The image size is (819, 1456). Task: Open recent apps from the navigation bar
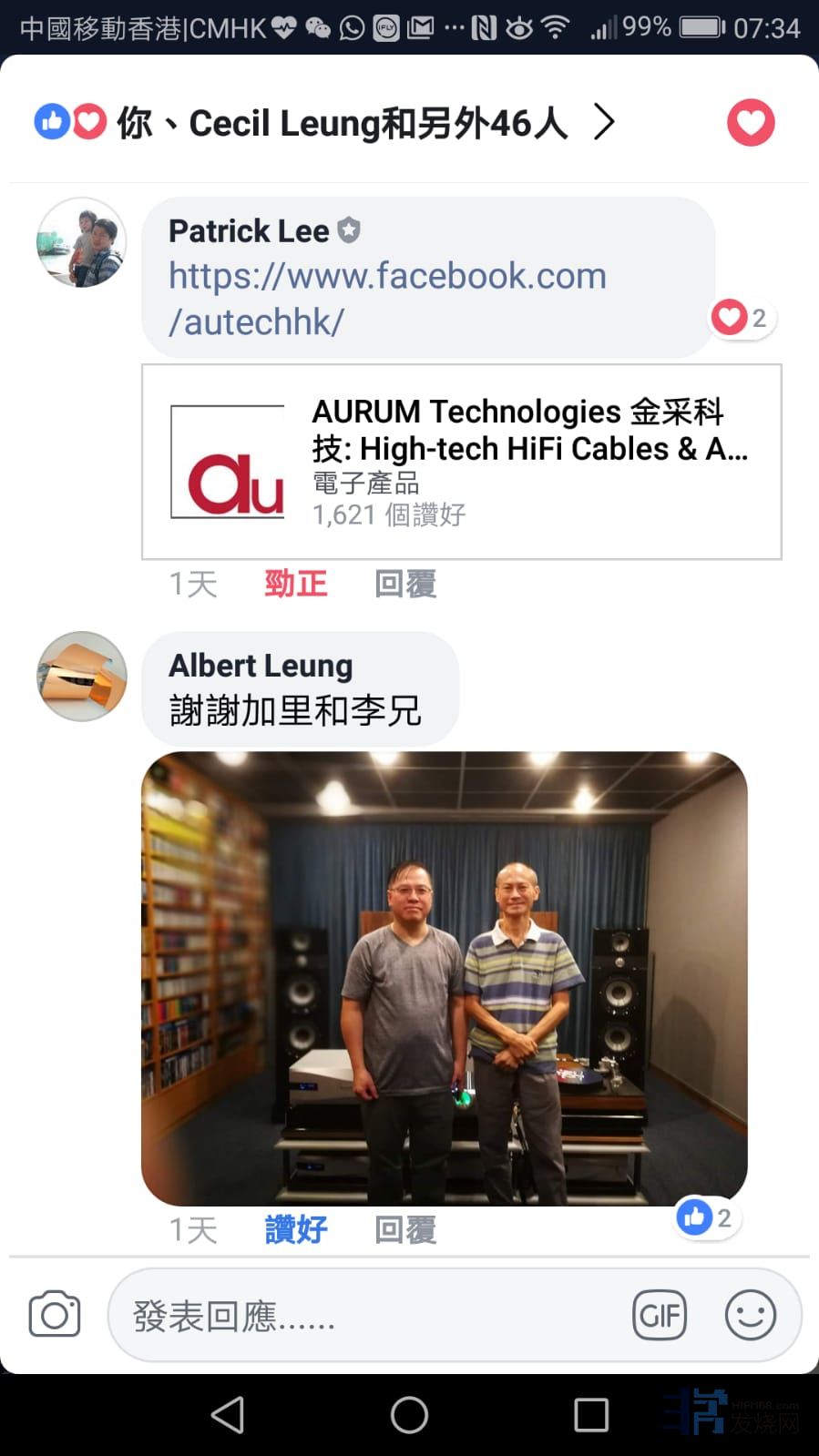(590, 1415)
